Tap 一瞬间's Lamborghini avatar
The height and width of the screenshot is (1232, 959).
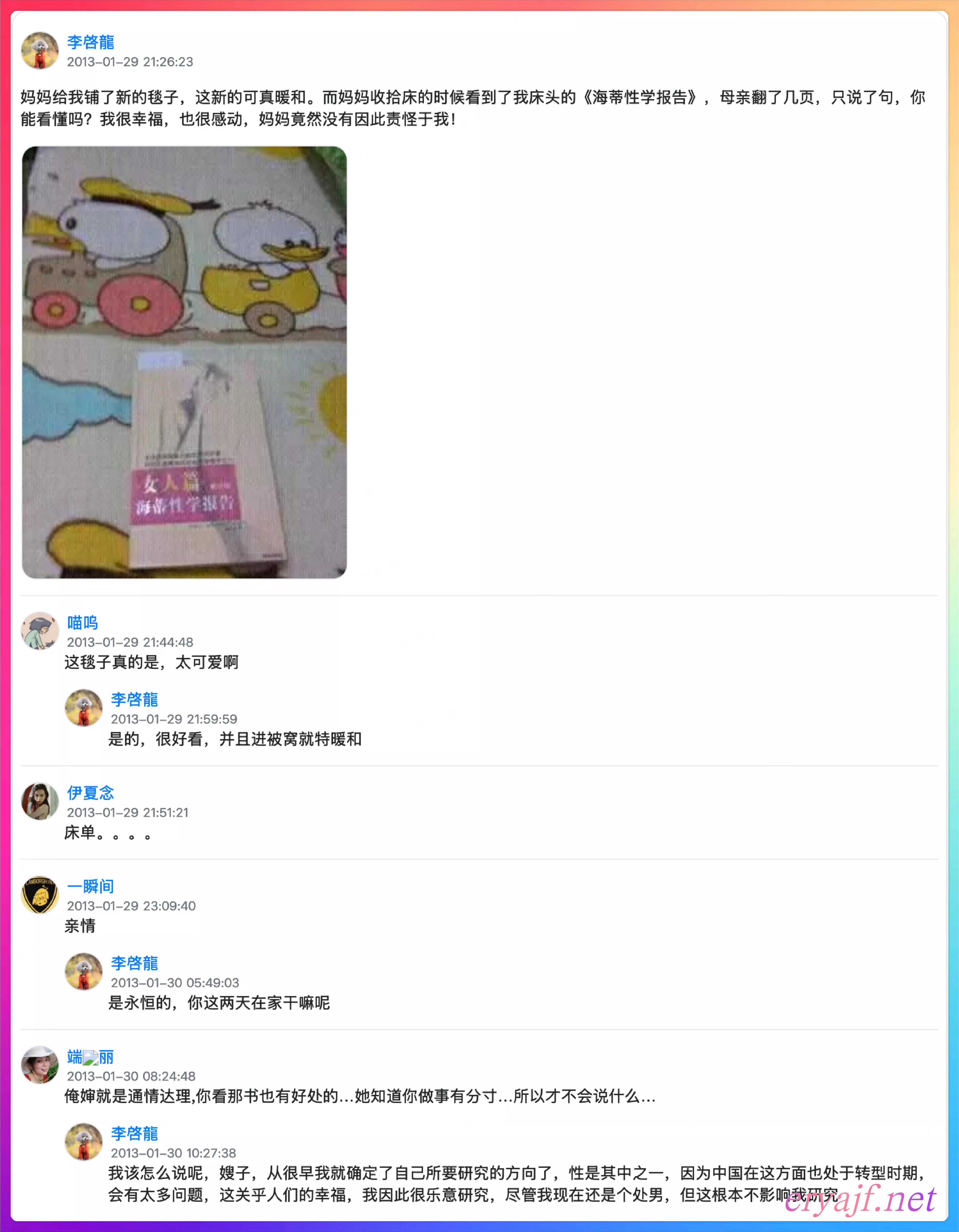coord(39,895)
